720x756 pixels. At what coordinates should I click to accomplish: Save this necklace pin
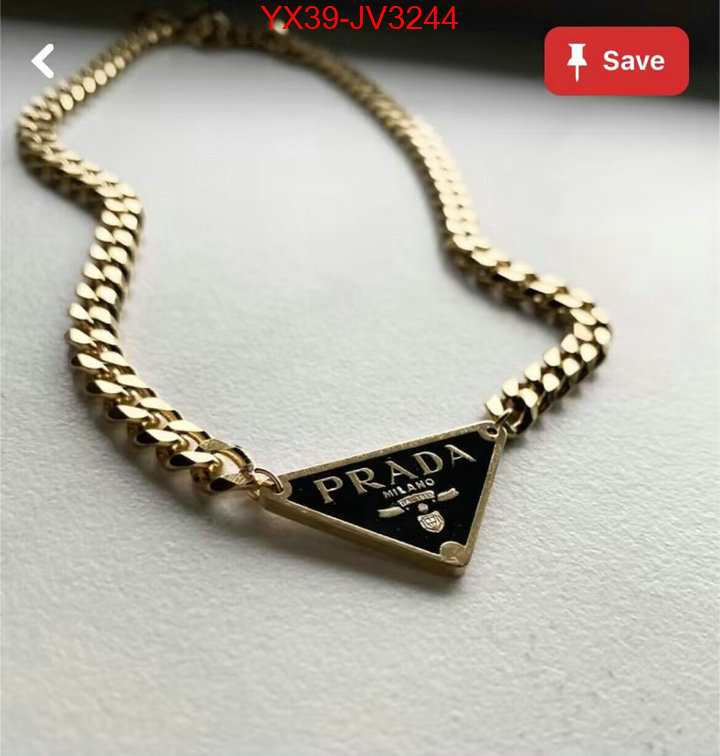tap(616, 61)
